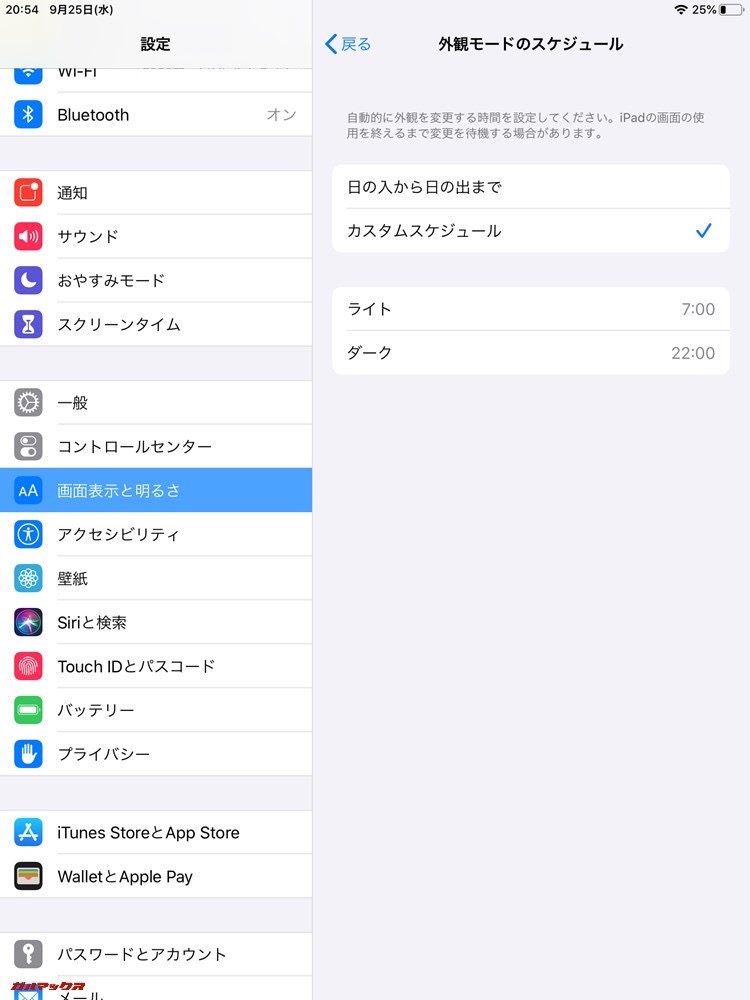Open バッテリー settings
Viewport: 750px width, 1000px height.
pos(155,711)
